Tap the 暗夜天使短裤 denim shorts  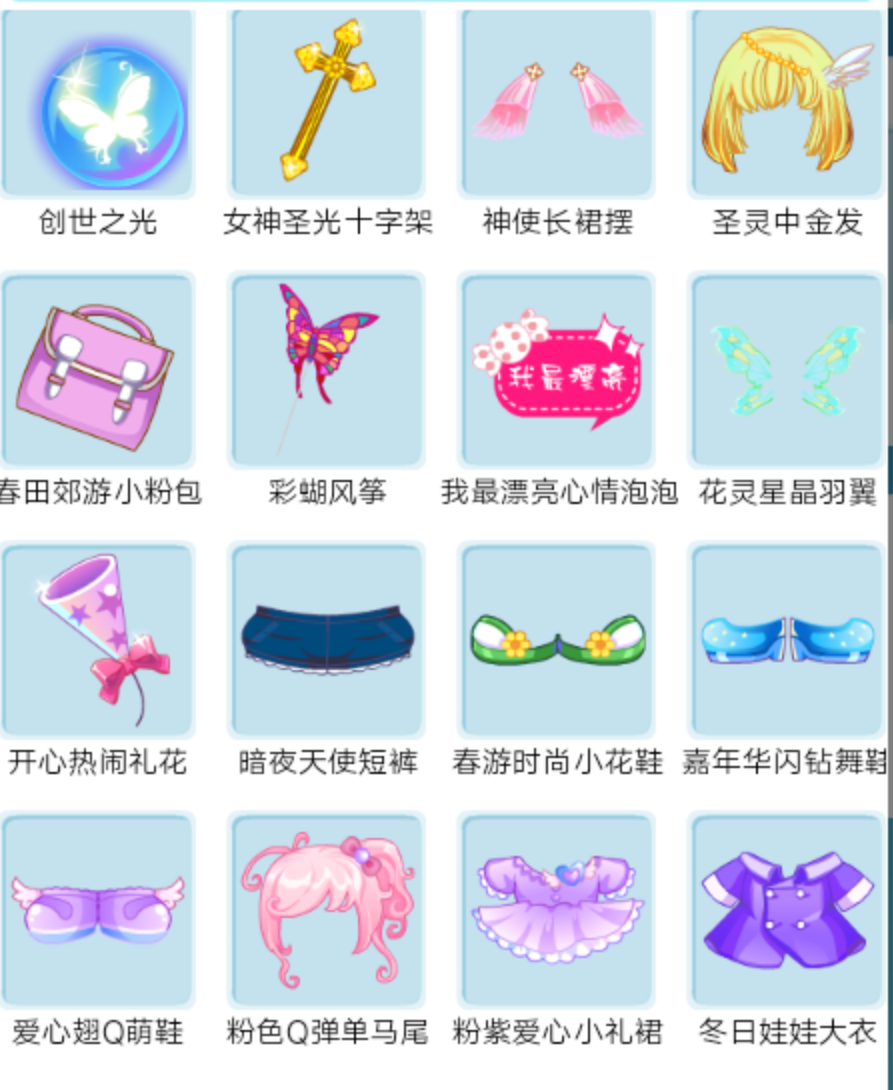(x=327, y=641)
